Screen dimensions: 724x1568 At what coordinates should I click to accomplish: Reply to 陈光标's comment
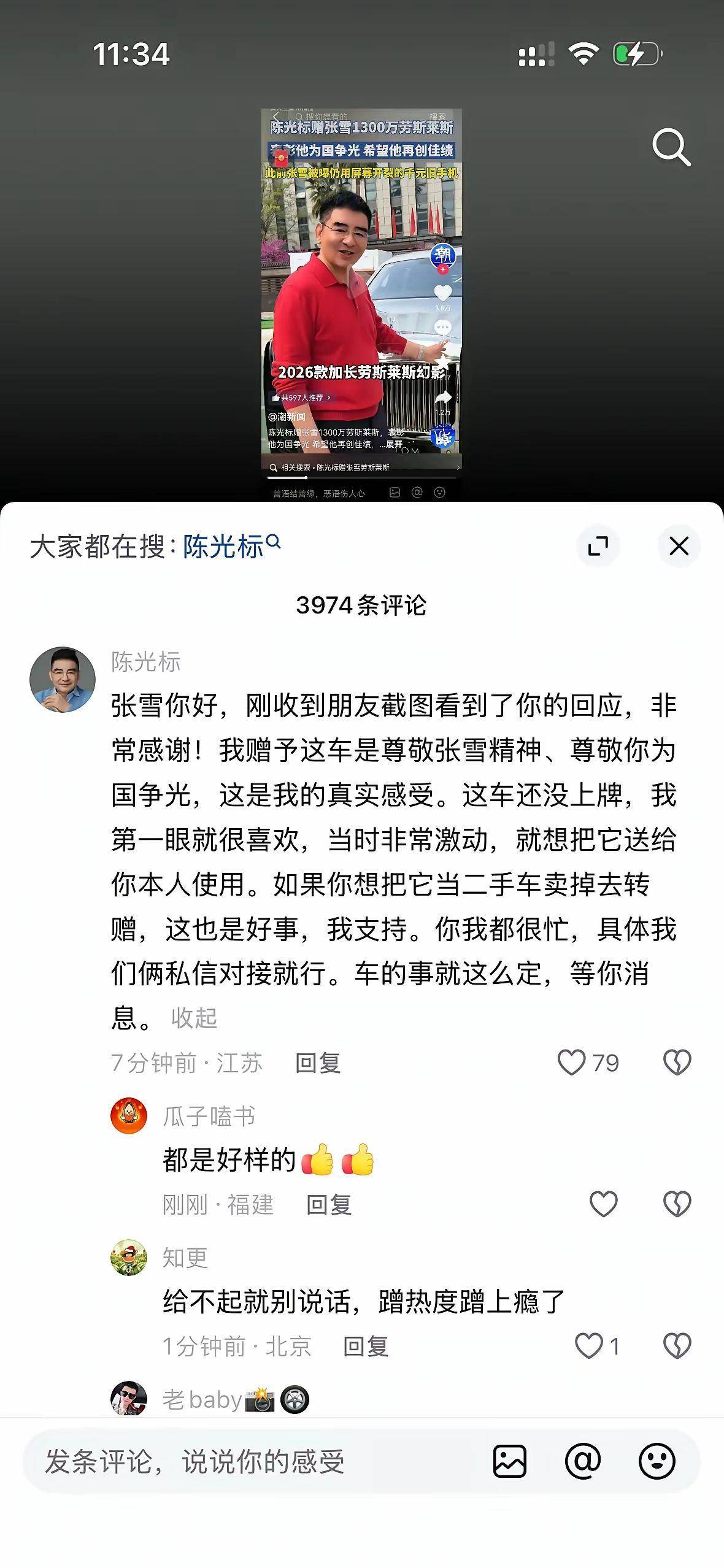318,1063
